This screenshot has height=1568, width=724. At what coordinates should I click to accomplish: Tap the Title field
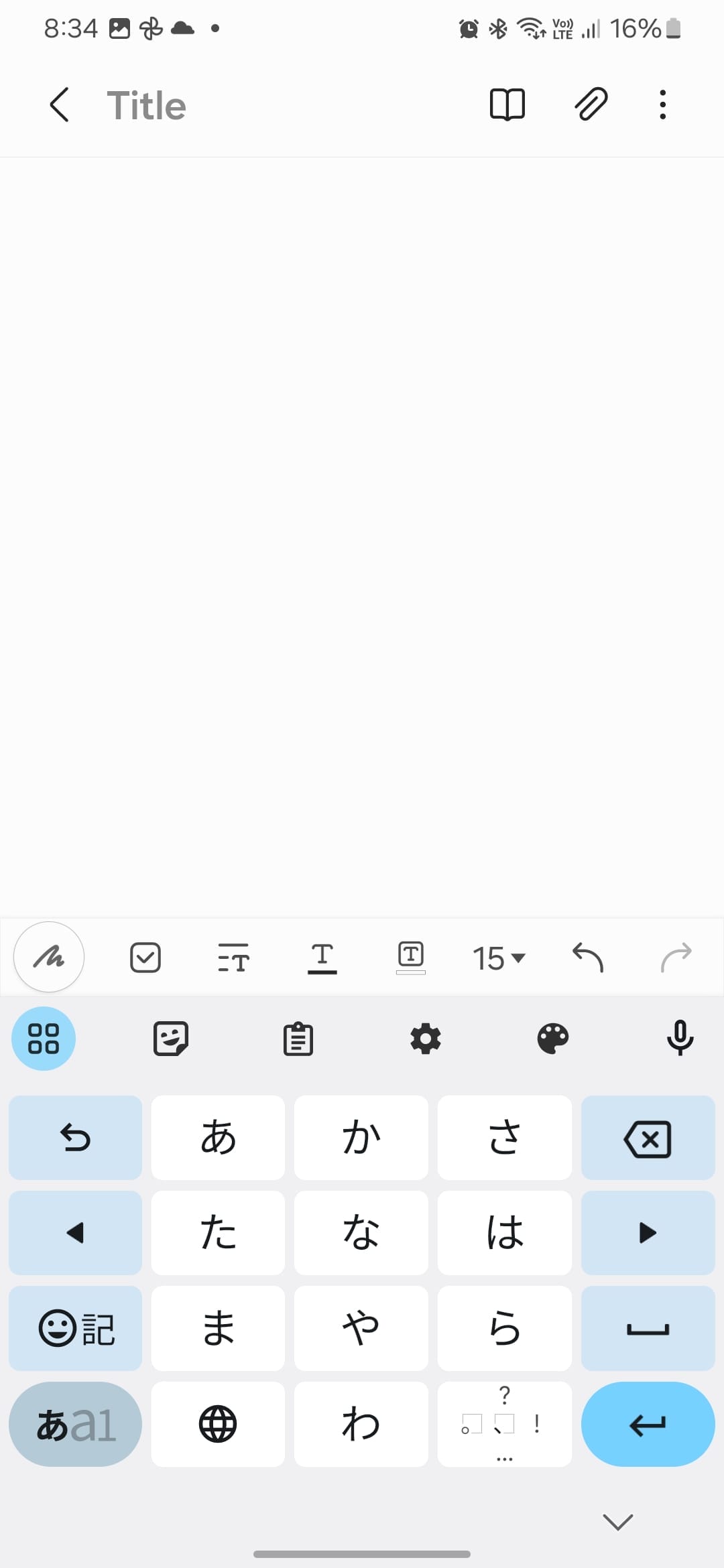pos(147,106)
